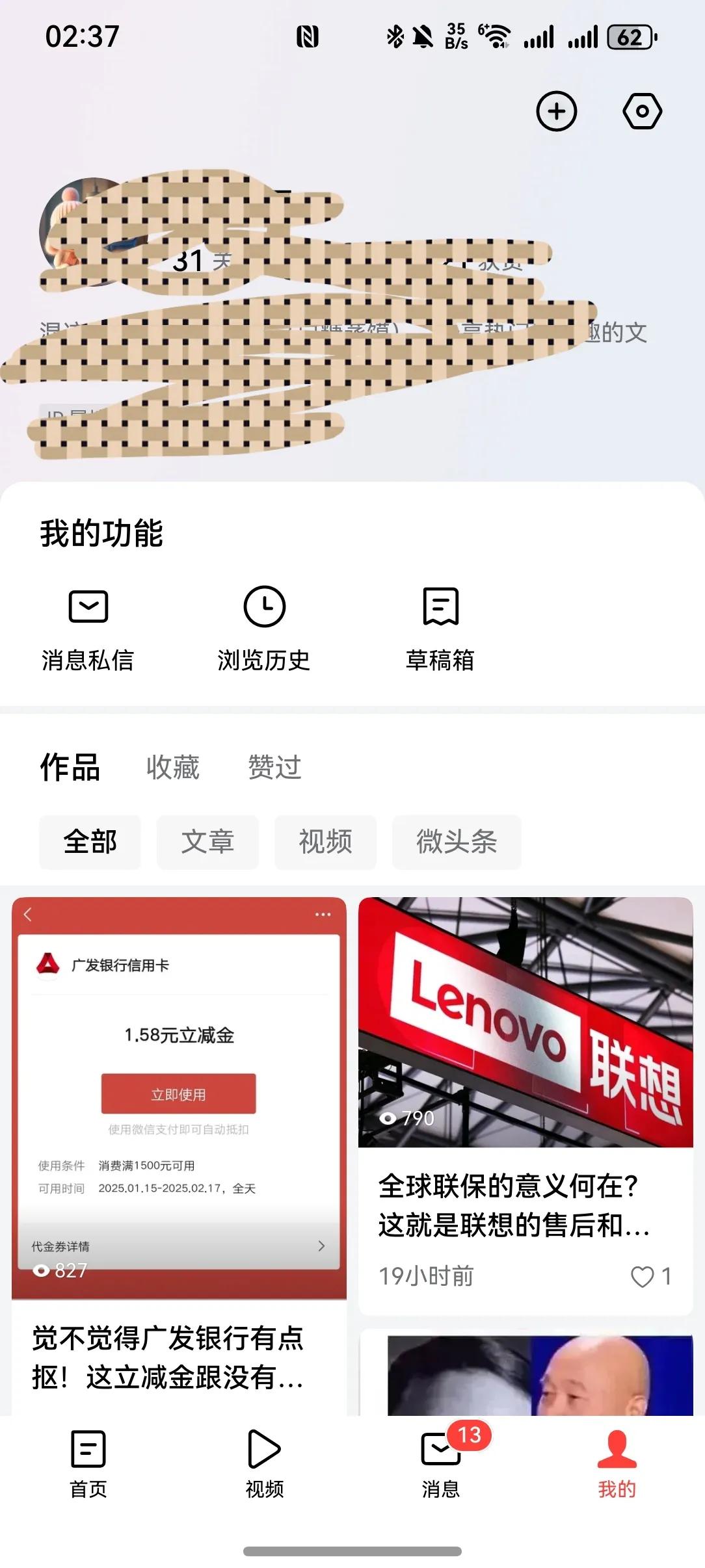Image resolution: width=705 pixels, height=1568 pixels.
Task: Tap the plus icon to create a post
Action: click(x=556, y=111)
